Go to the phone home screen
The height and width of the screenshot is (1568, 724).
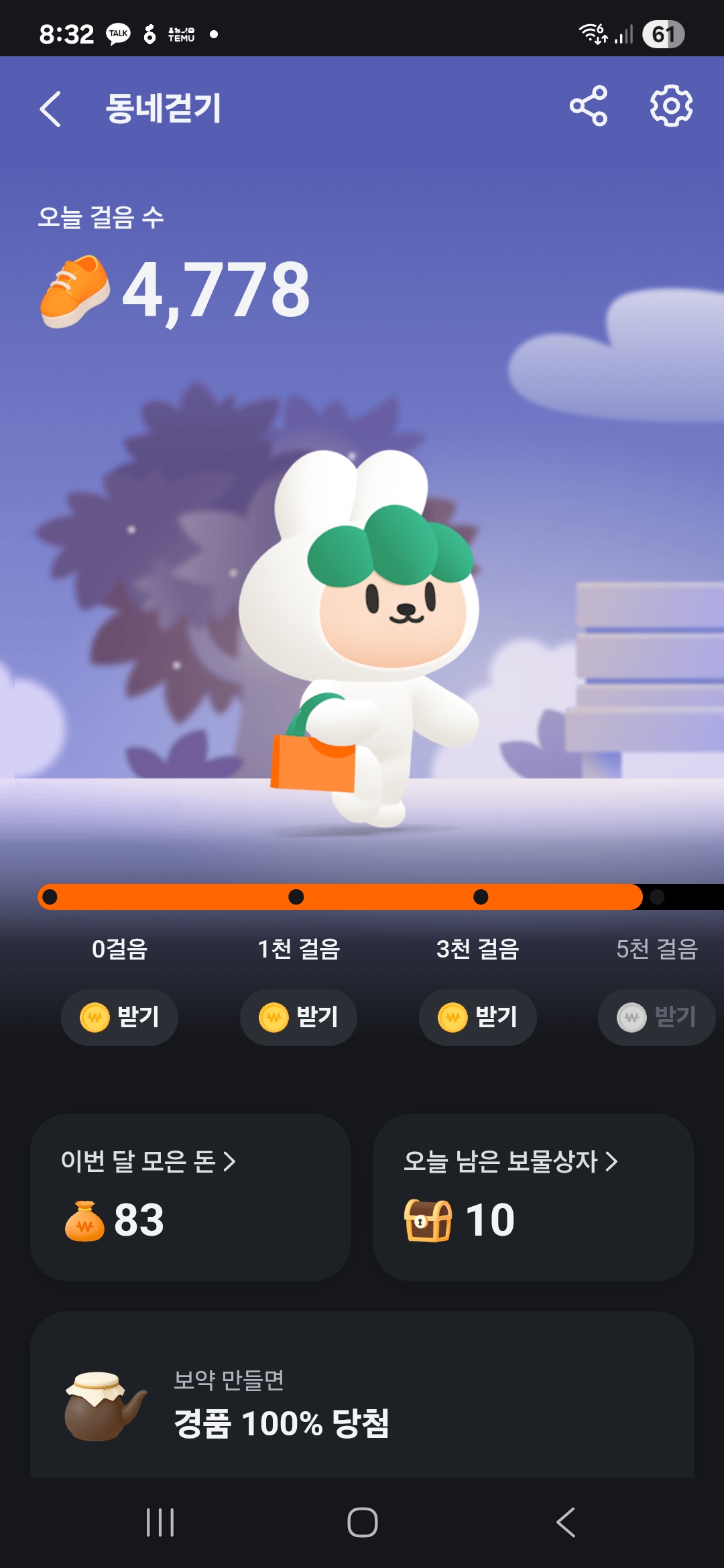(x=362, y=1522)
